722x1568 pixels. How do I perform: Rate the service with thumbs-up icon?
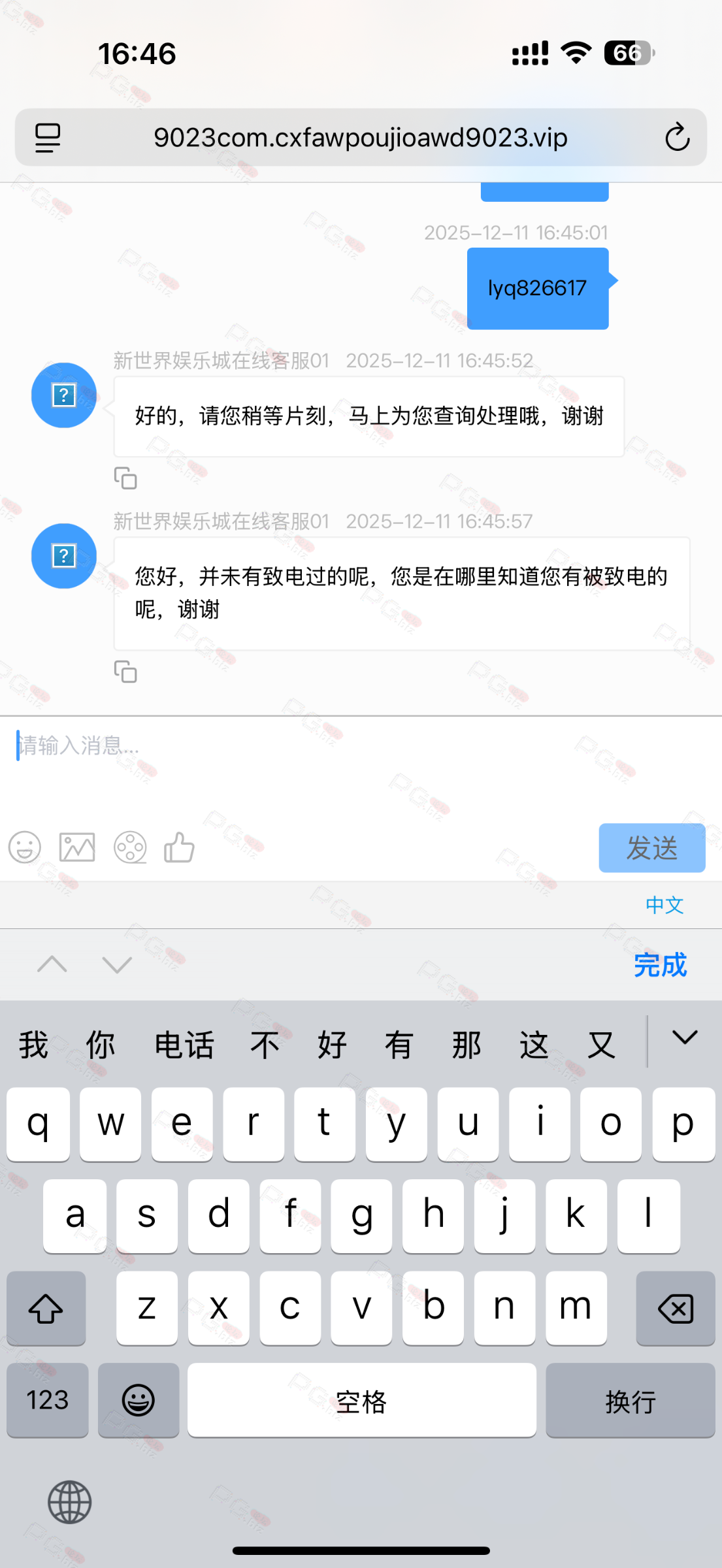tap(179, 848)
